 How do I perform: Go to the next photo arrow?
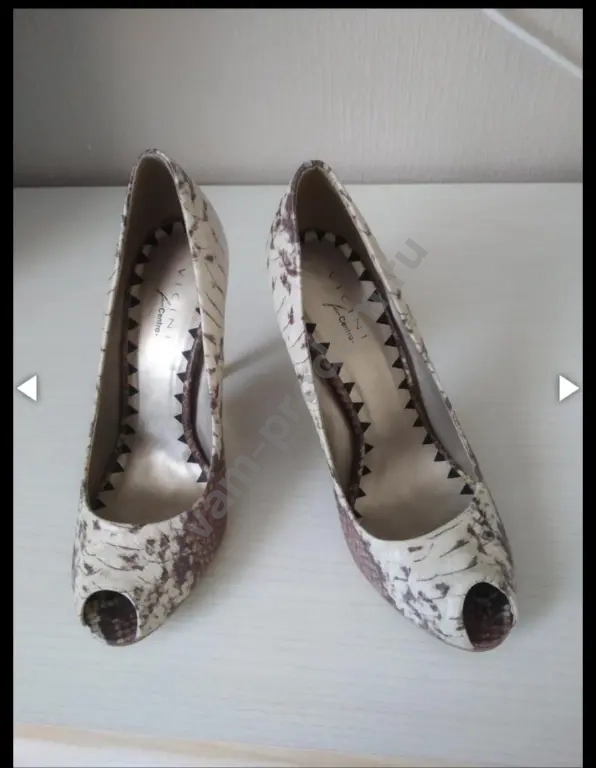[x=569, y=388]
